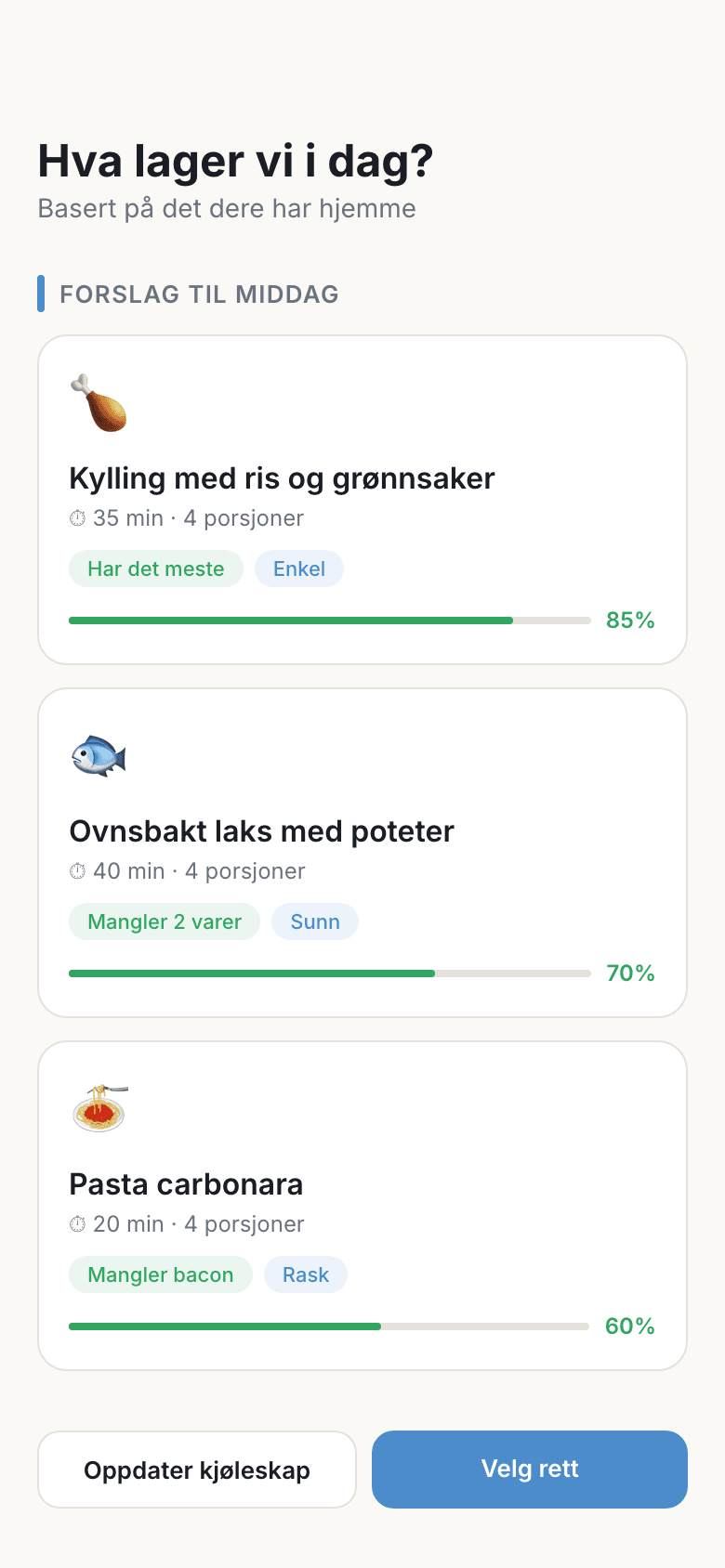Click 'Oppdater kjøleskap'

(x=196, y=1469)
